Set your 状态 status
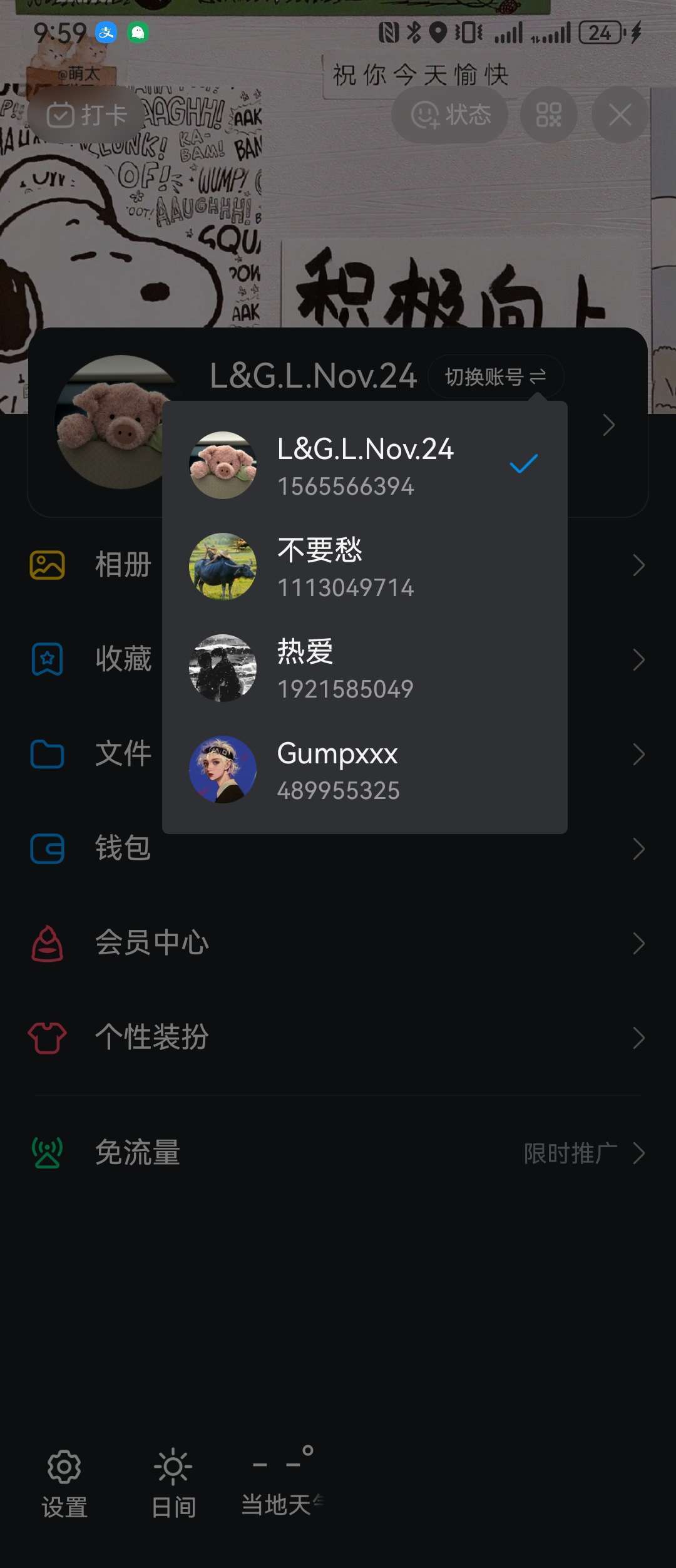Viewport: 676px width, 1568px height. pos(450,115)
